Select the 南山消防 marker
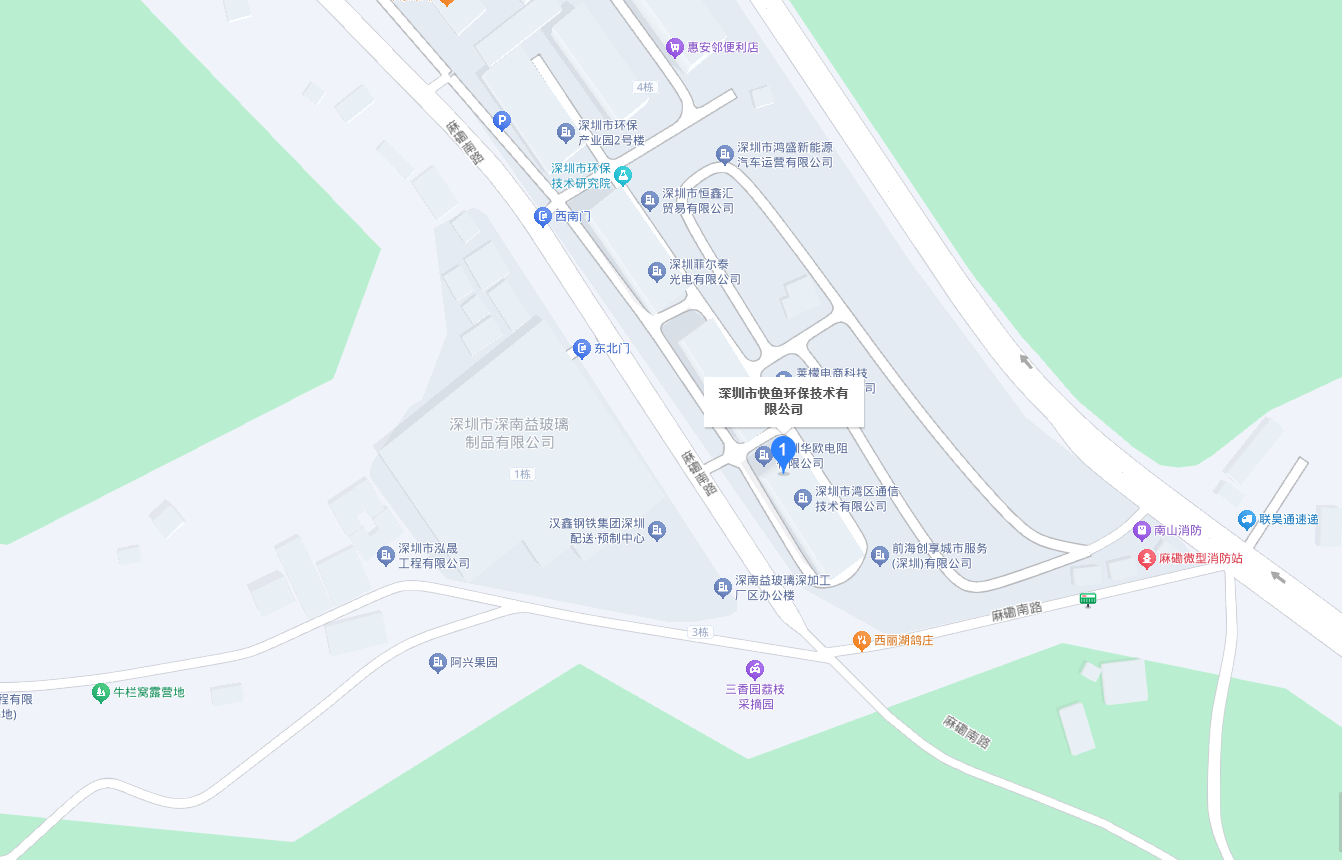Viewport: 1342px width, 860px height. (x=1141, y=530)
